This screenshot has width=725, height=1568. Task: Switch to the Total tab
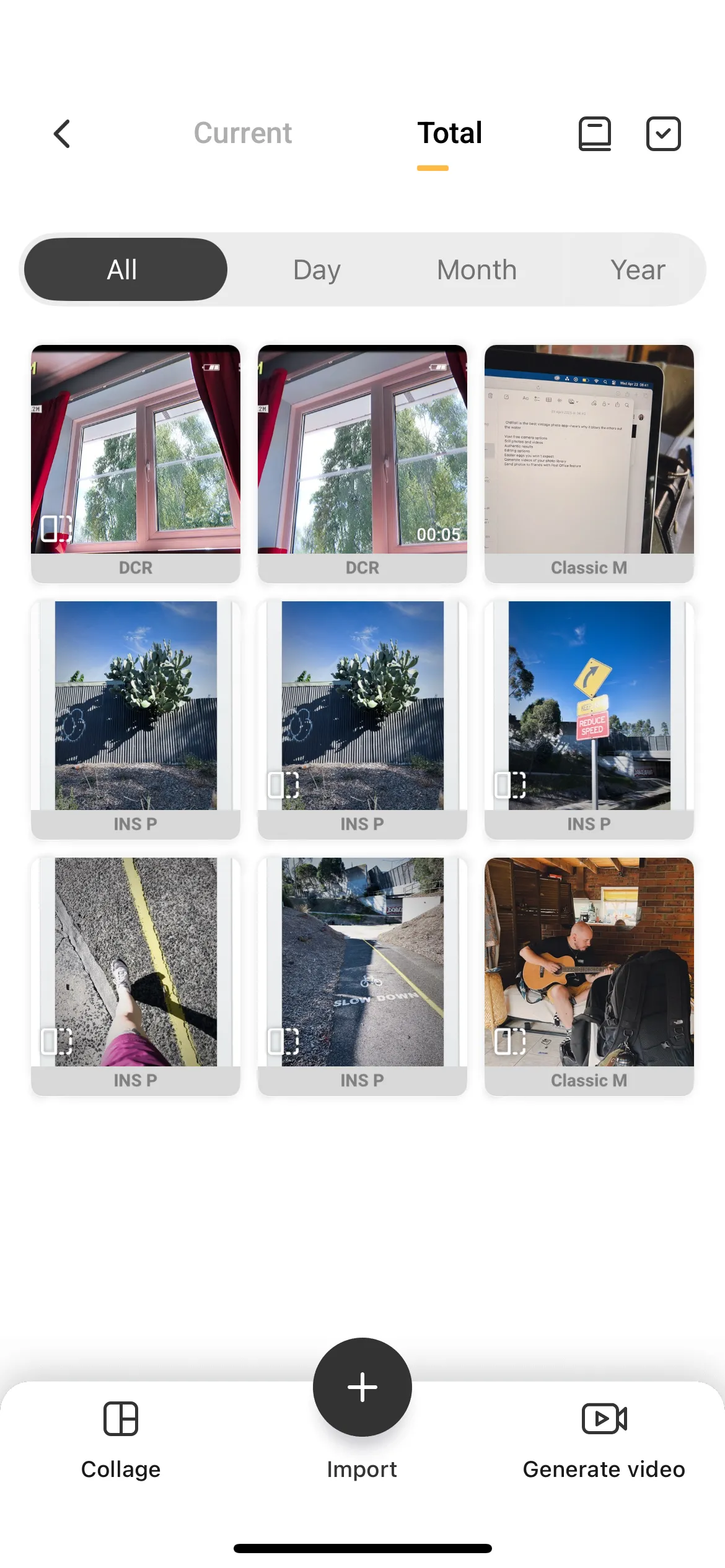coord(449,133)
